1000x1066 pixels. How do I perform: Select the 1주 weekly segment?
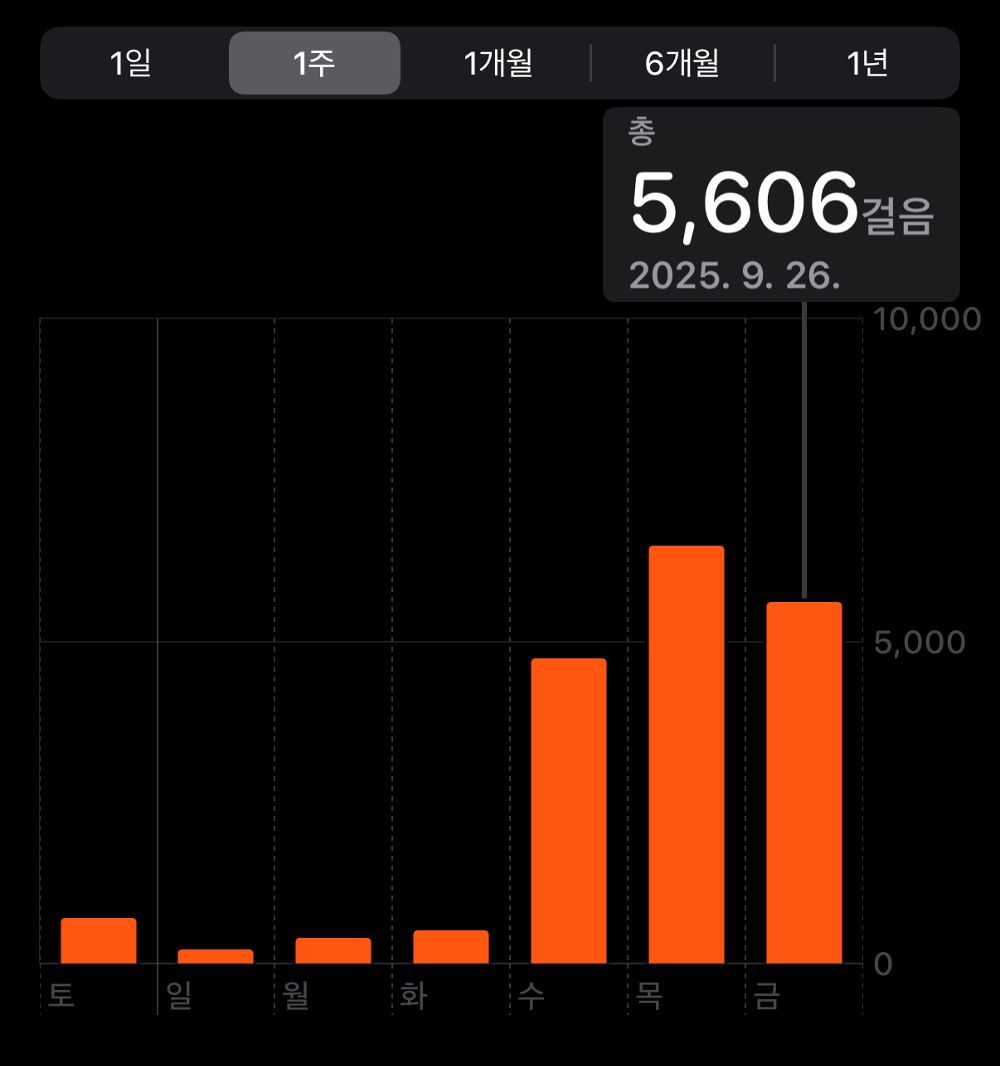click(315, 64)
